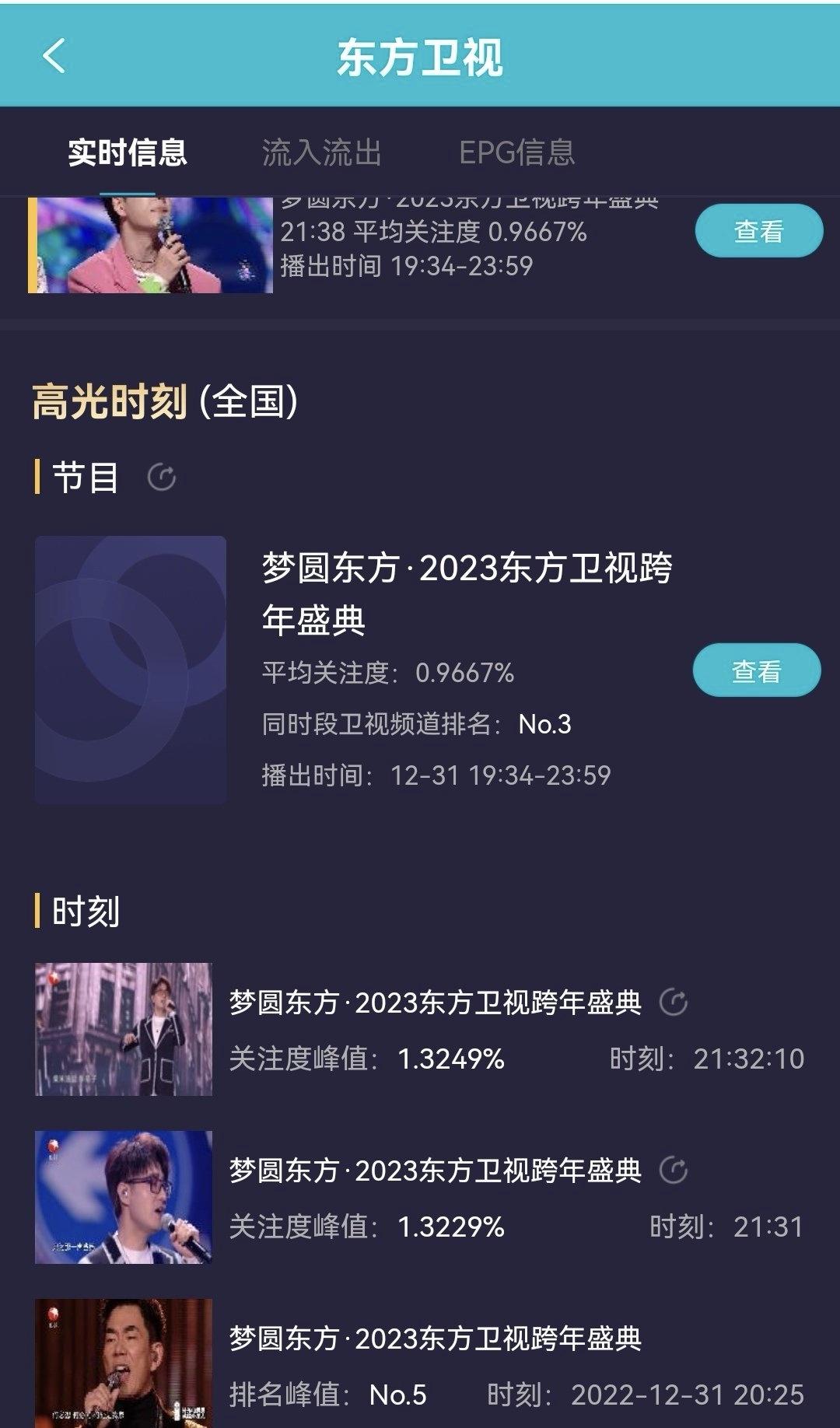The image size is (840, 1428).
Task: Tap the replay icon next to 节目
Action: (x=162, y=477)
